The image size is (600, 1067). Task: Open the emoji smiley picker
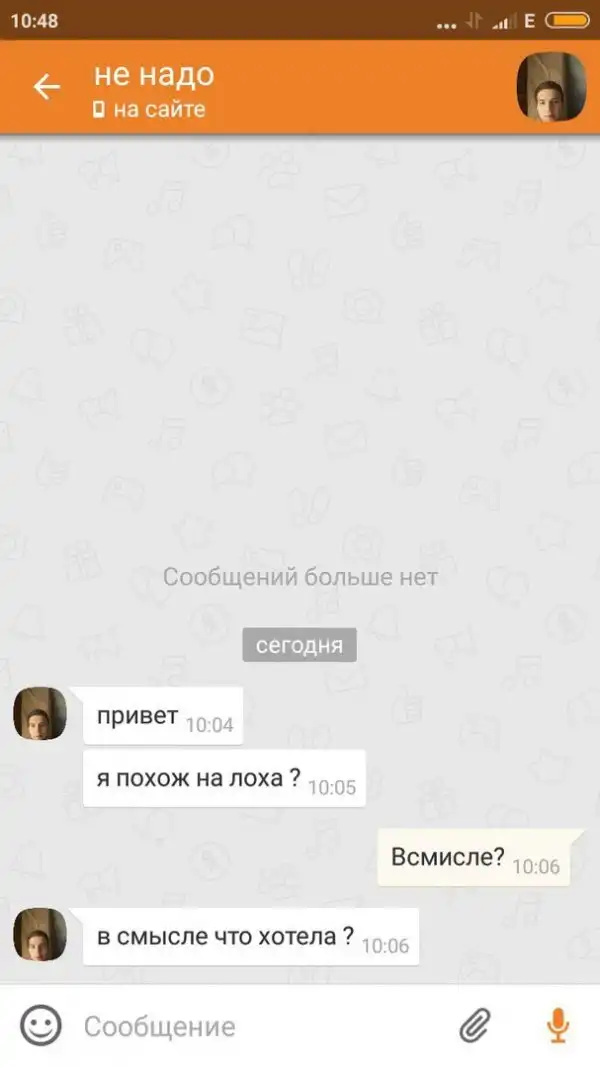click(x=41, y=1026)
